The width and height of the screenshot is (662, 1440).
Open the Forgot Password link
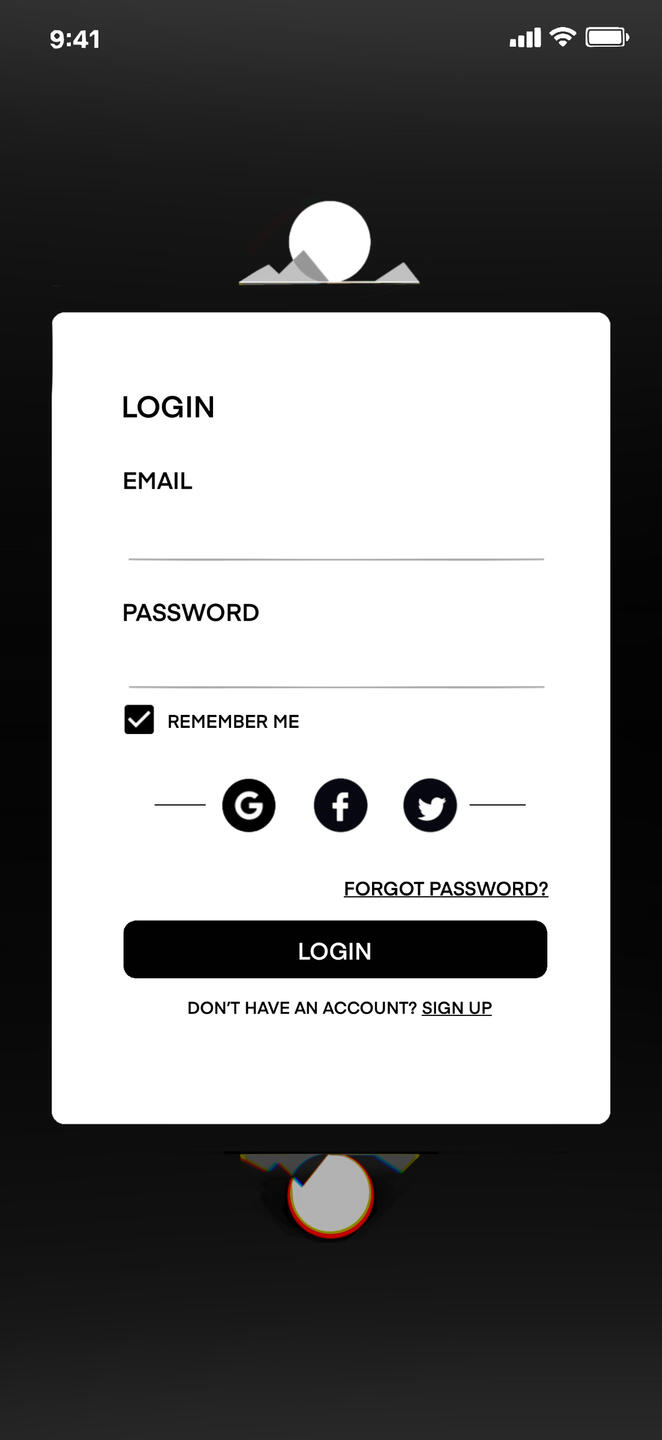(446, 888)
